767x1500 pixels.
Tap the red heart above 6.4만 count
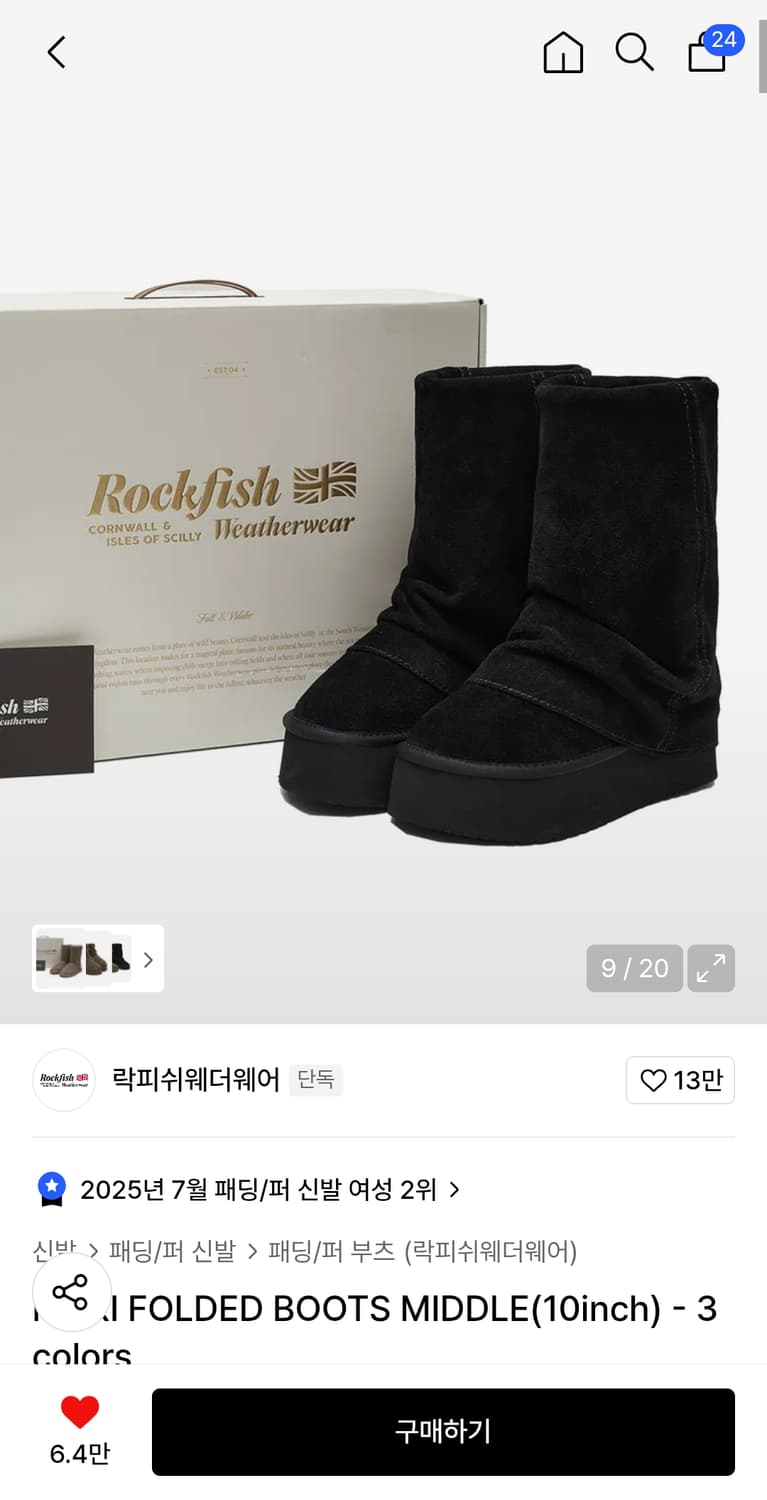coord(79,1414)
